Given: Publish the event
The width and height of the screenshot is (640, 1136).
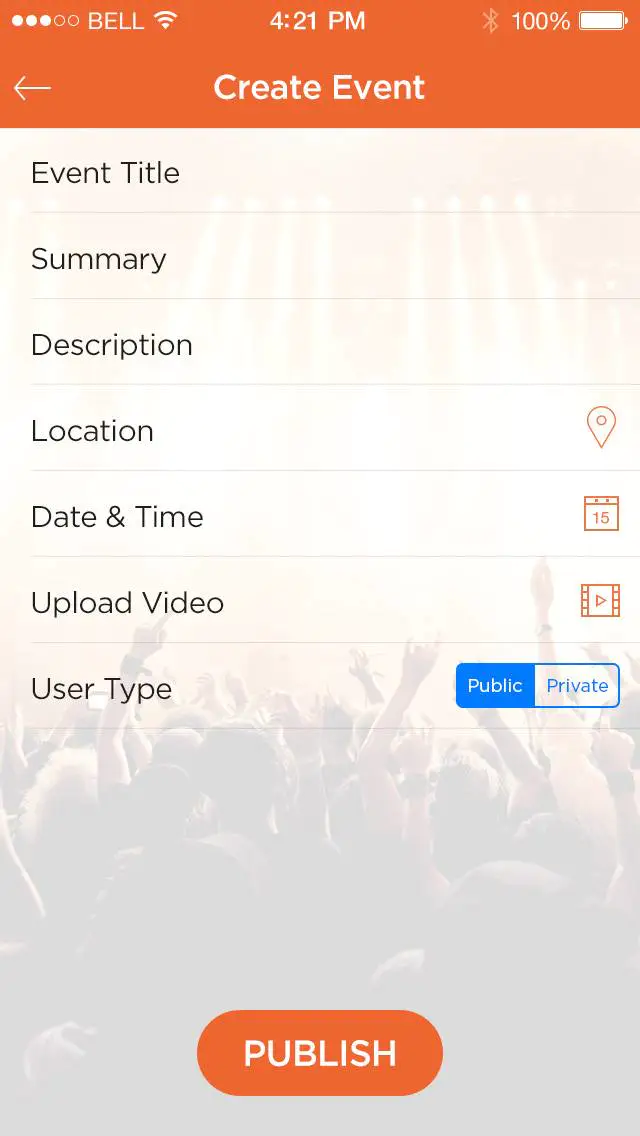Looking at the screenshot, I should [x=320, y=1053].
